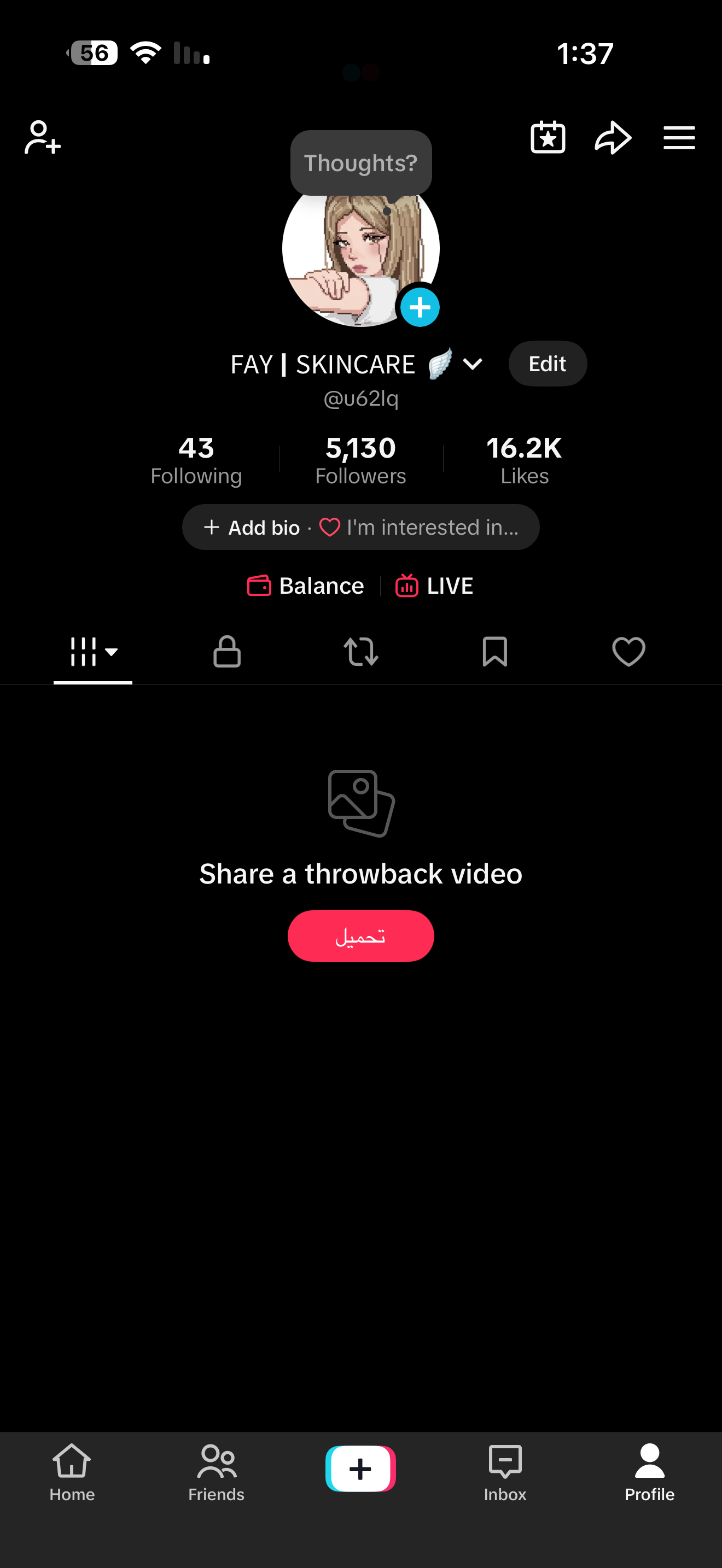
Task: Open the add friends icon
Action: coord(43,138)
